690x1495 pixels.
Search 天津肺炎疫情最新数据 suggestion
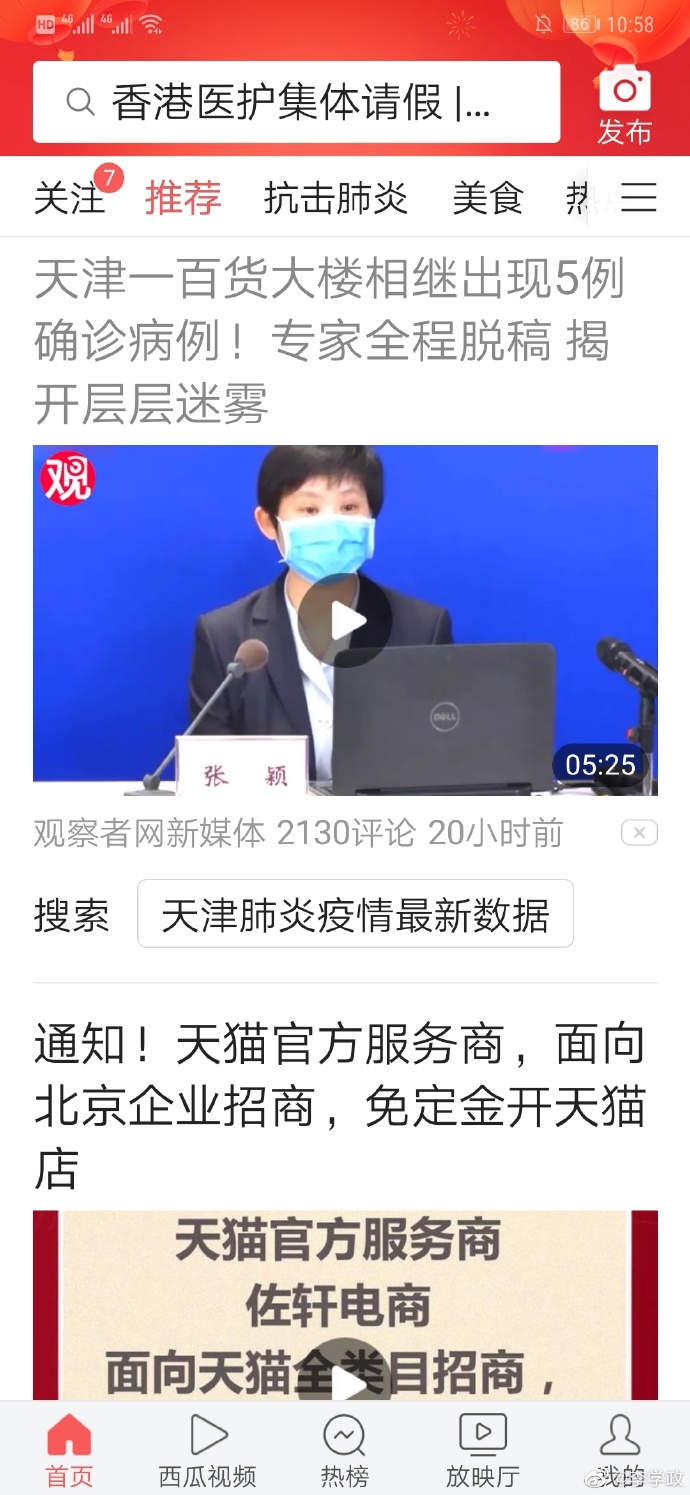click(355, 914)
